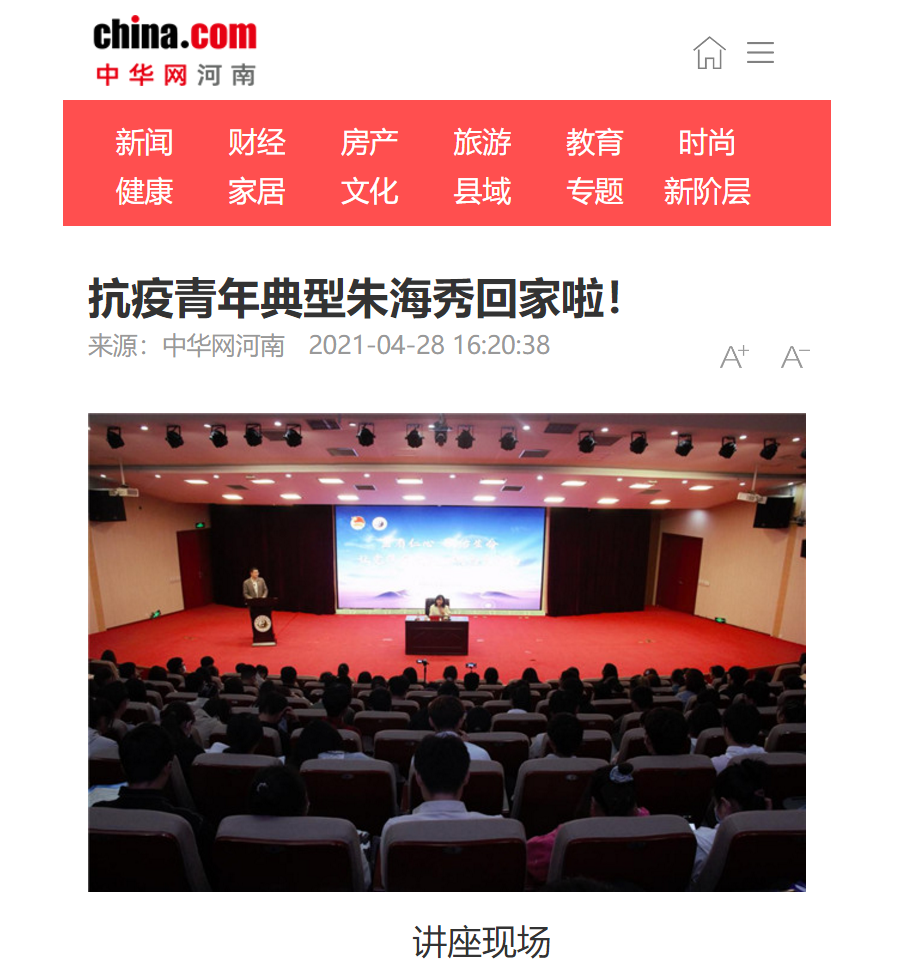Go to 教育 section
Screen dimensions: 897x973
point(594,142)
